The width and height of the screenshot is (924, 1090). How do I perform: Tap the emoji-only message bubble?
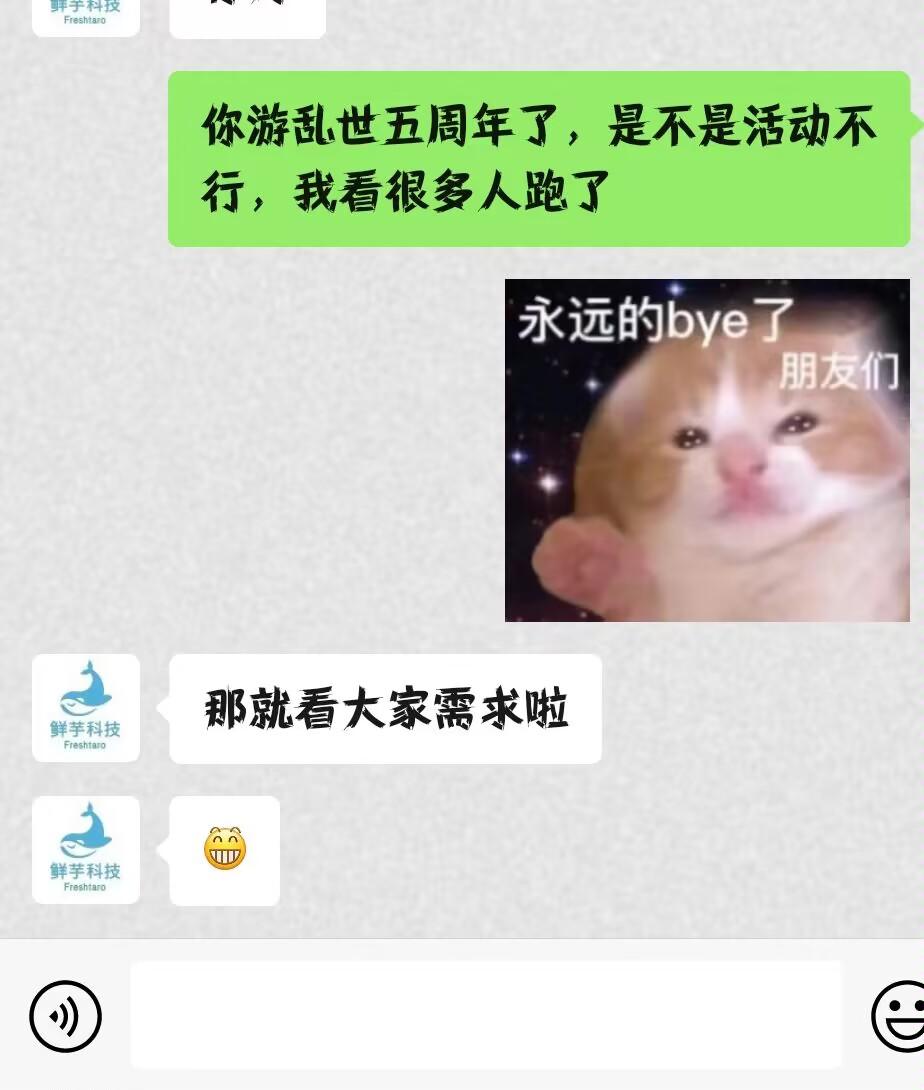pyautogui.click(x=224, y=850)
